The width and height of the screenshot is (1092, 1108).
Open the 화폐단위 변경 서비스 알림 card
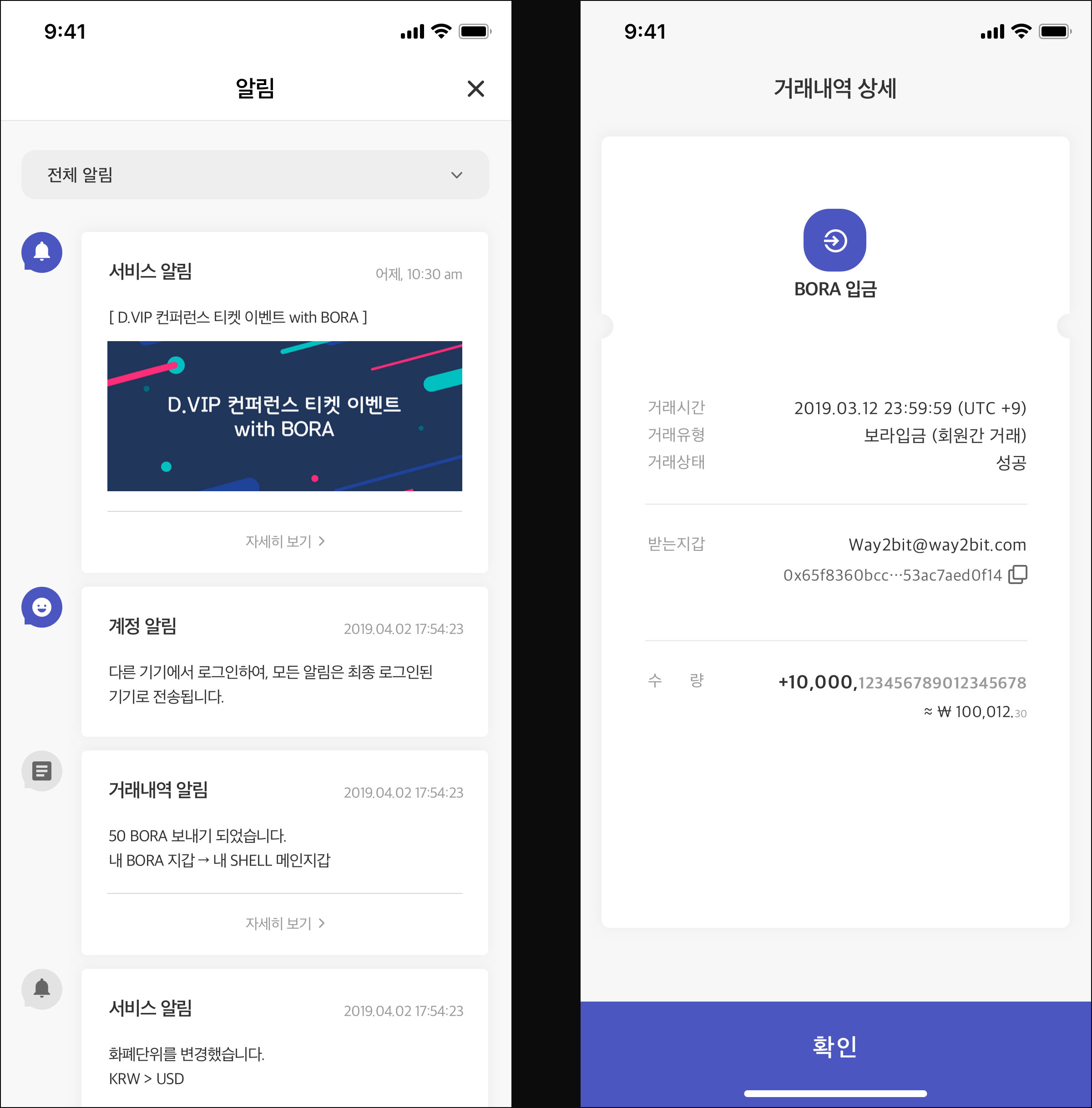click(284, 1037)
